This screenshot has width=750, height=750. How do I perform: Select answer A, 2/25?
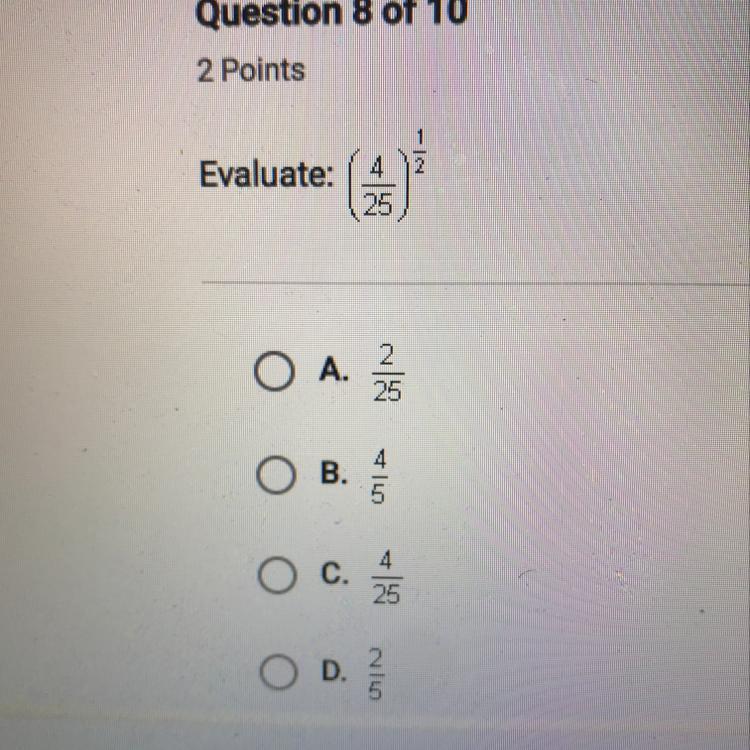(x=271, y=373)
